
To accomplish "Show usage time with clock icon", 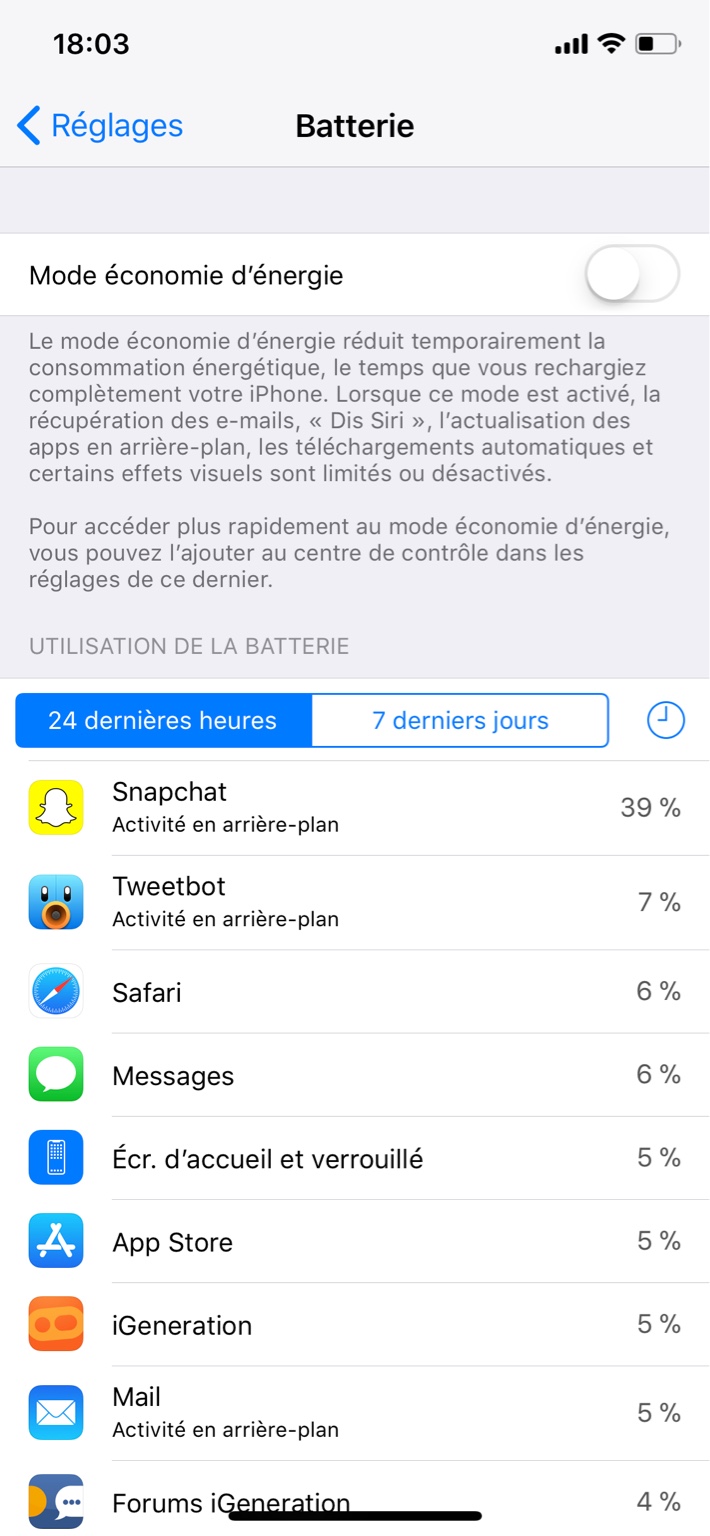I will point(666,720).
